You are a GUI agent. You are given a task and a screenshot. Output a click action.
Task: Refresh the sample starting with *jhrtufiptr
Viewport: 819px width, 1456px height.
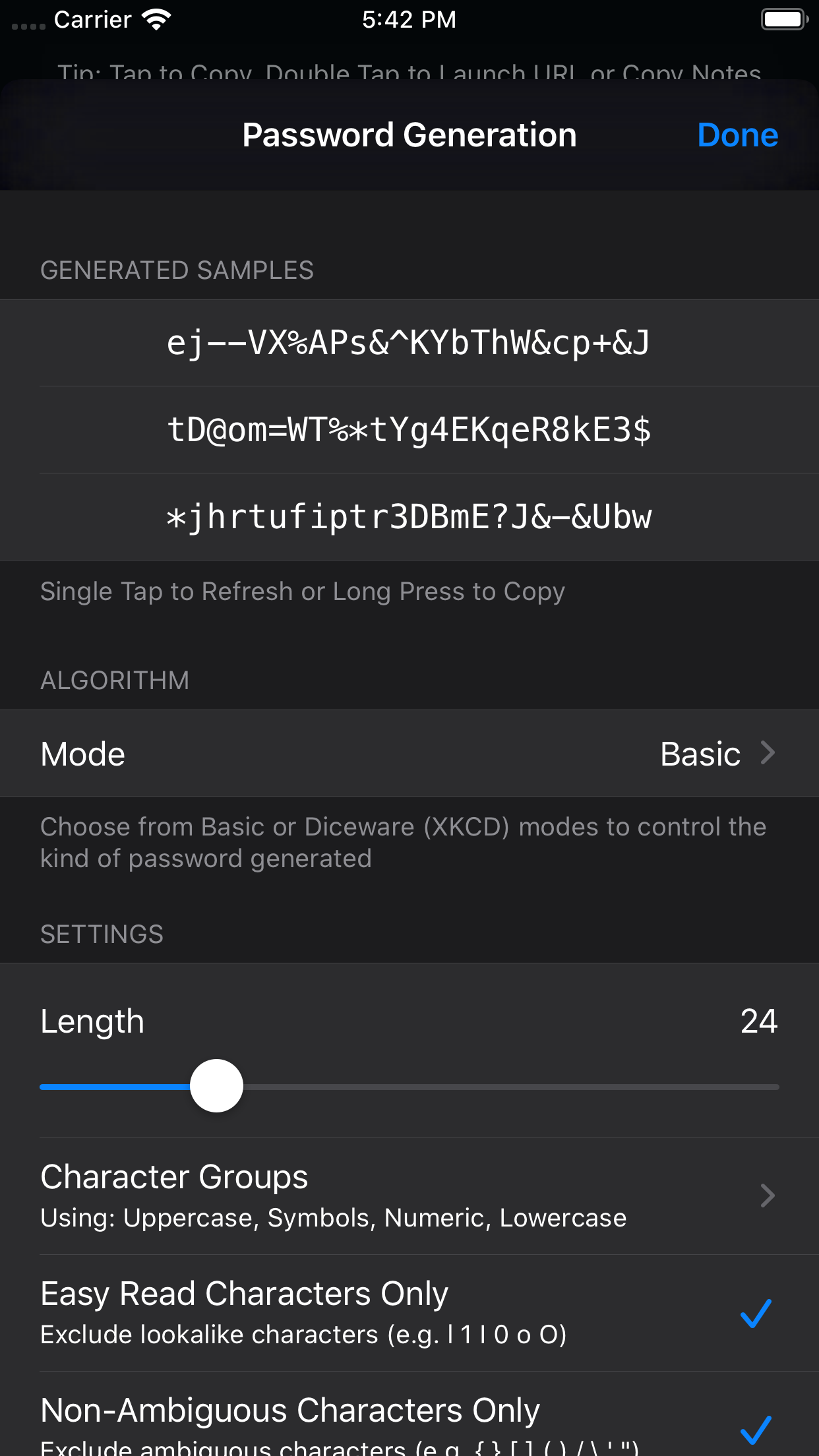(409, 517)
